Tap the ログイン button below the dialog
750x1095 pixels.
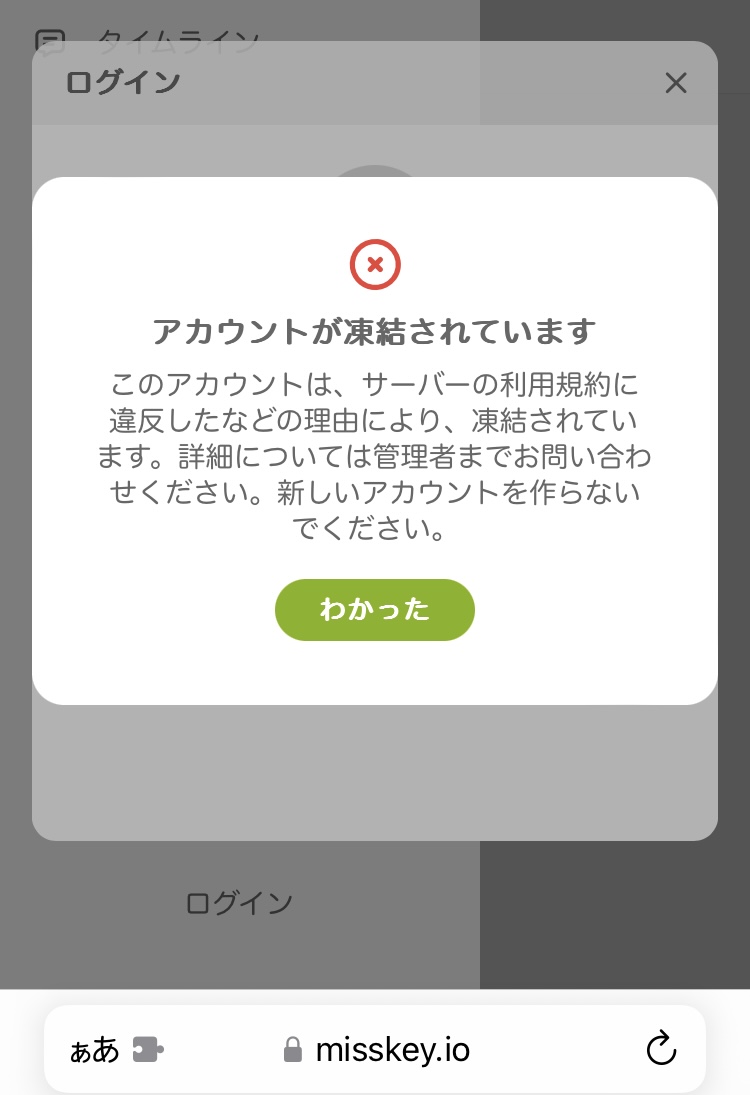point(239,903)
